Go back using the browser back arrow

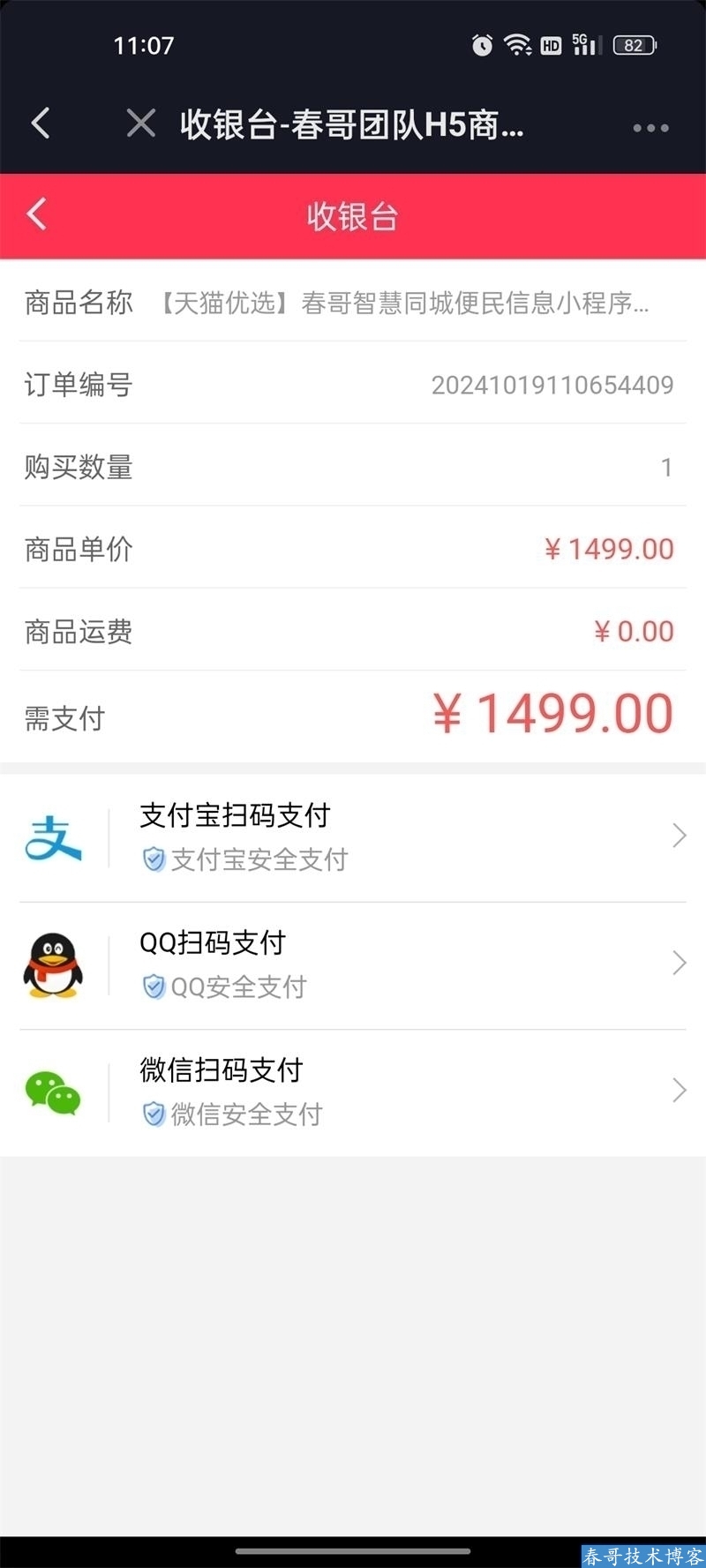[41, 124]
